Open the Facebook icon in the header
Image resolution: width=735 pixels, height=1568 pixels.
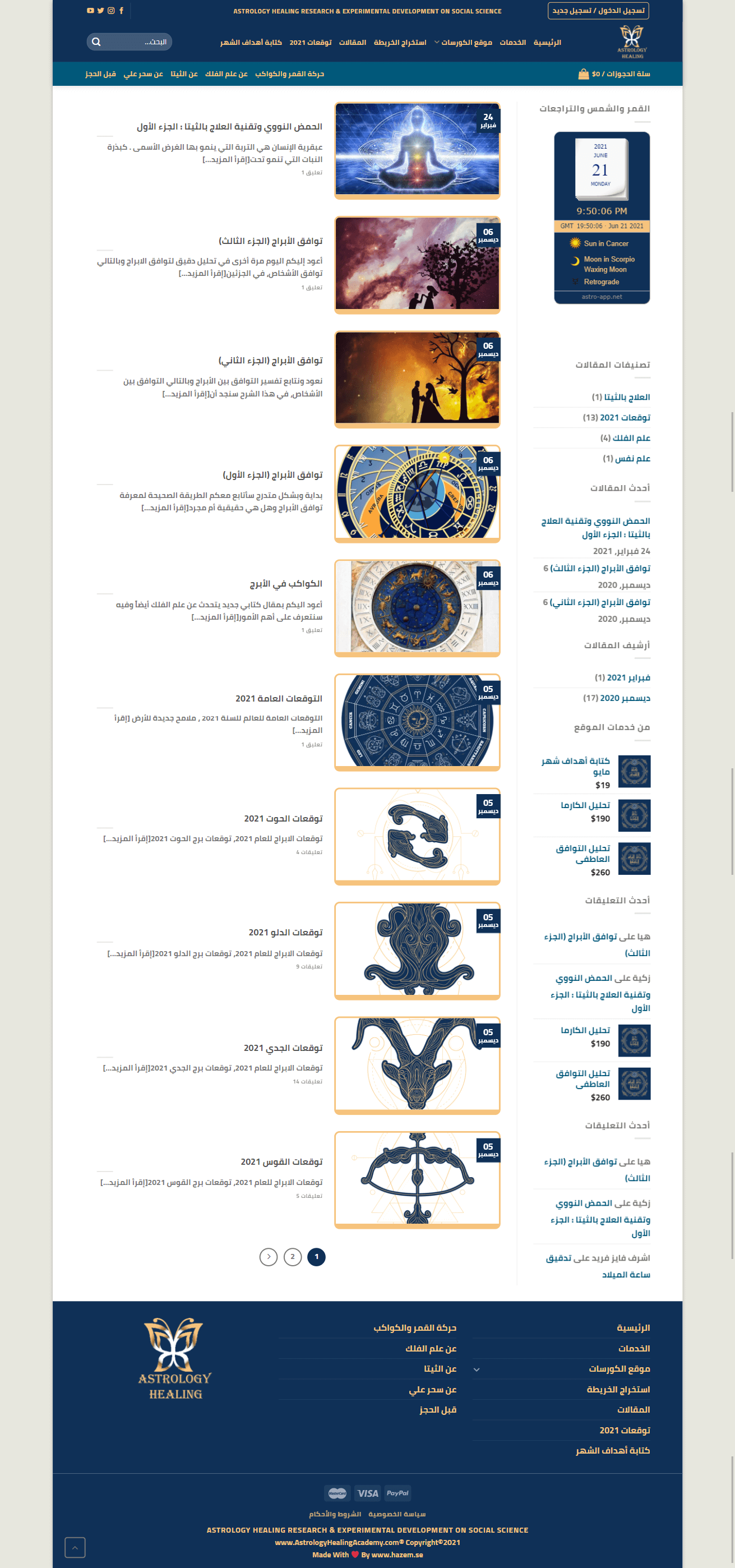pos(122,10)
